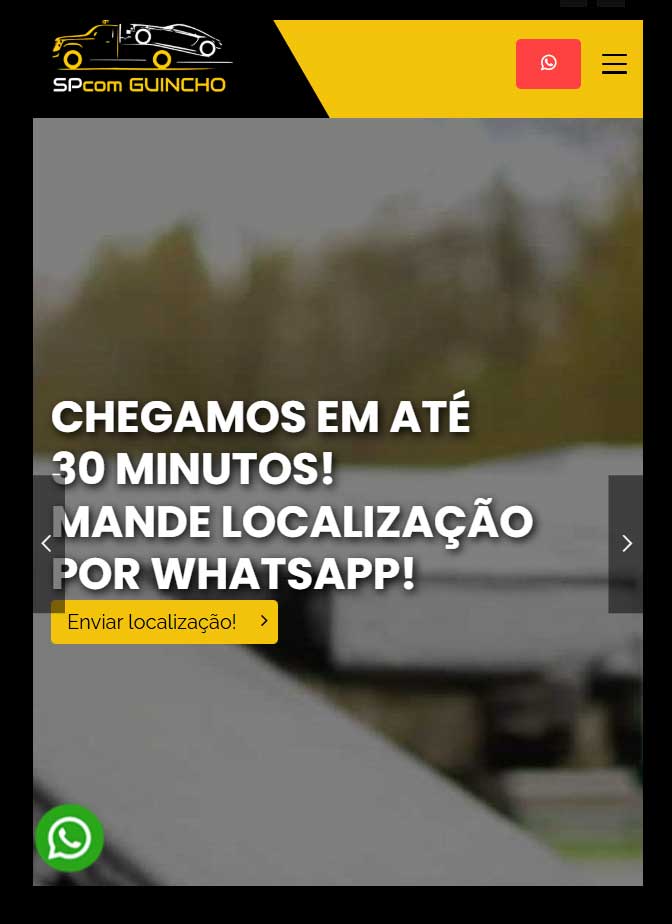Open the SPcom Guincho logo homepage link
The height and width of the screenshot is (924, 672).
click(142, 58)
